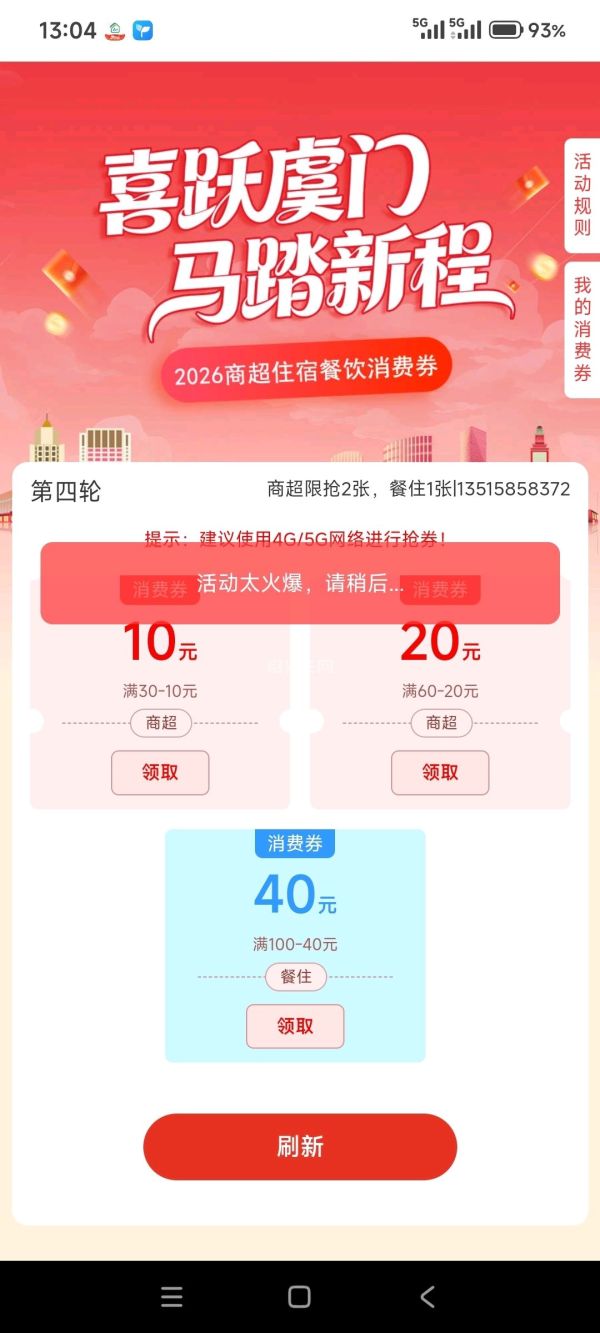Open 我的消费券 side tab
Screen dimensions: 600x1333
tap(582, 330)
